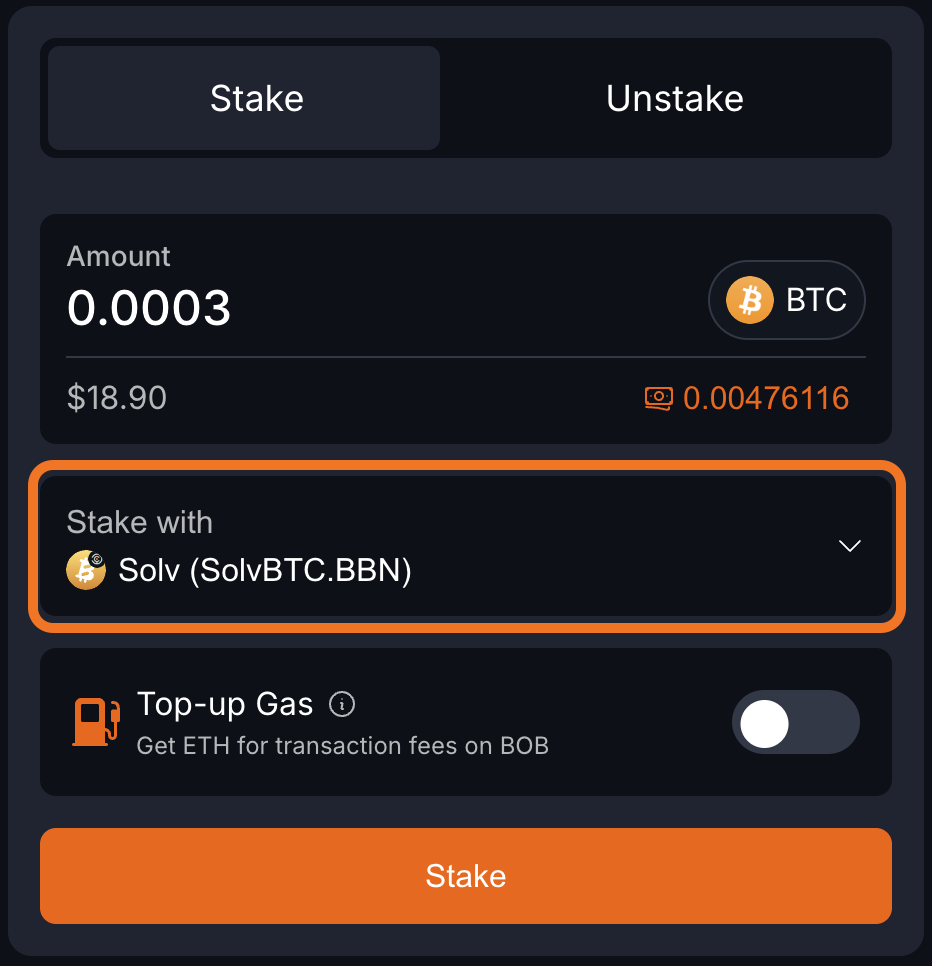Enable the Top-up Gas switch

pyautogui.click(x=795, y=722)
